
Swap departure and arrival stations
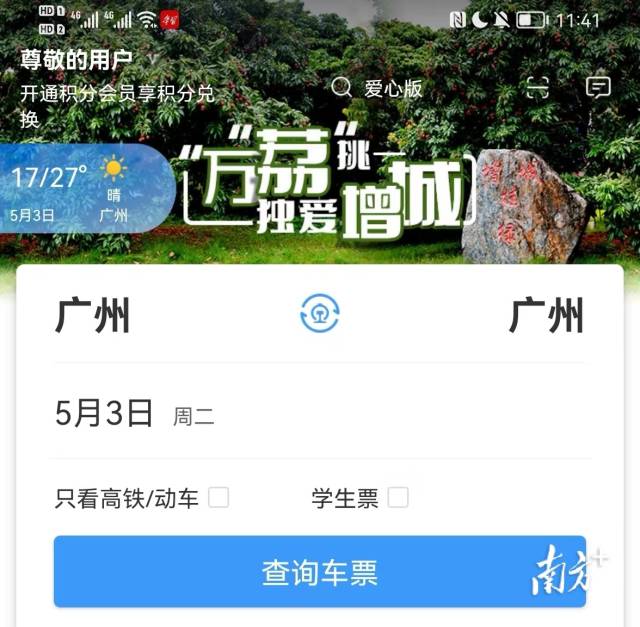(320, 314)
